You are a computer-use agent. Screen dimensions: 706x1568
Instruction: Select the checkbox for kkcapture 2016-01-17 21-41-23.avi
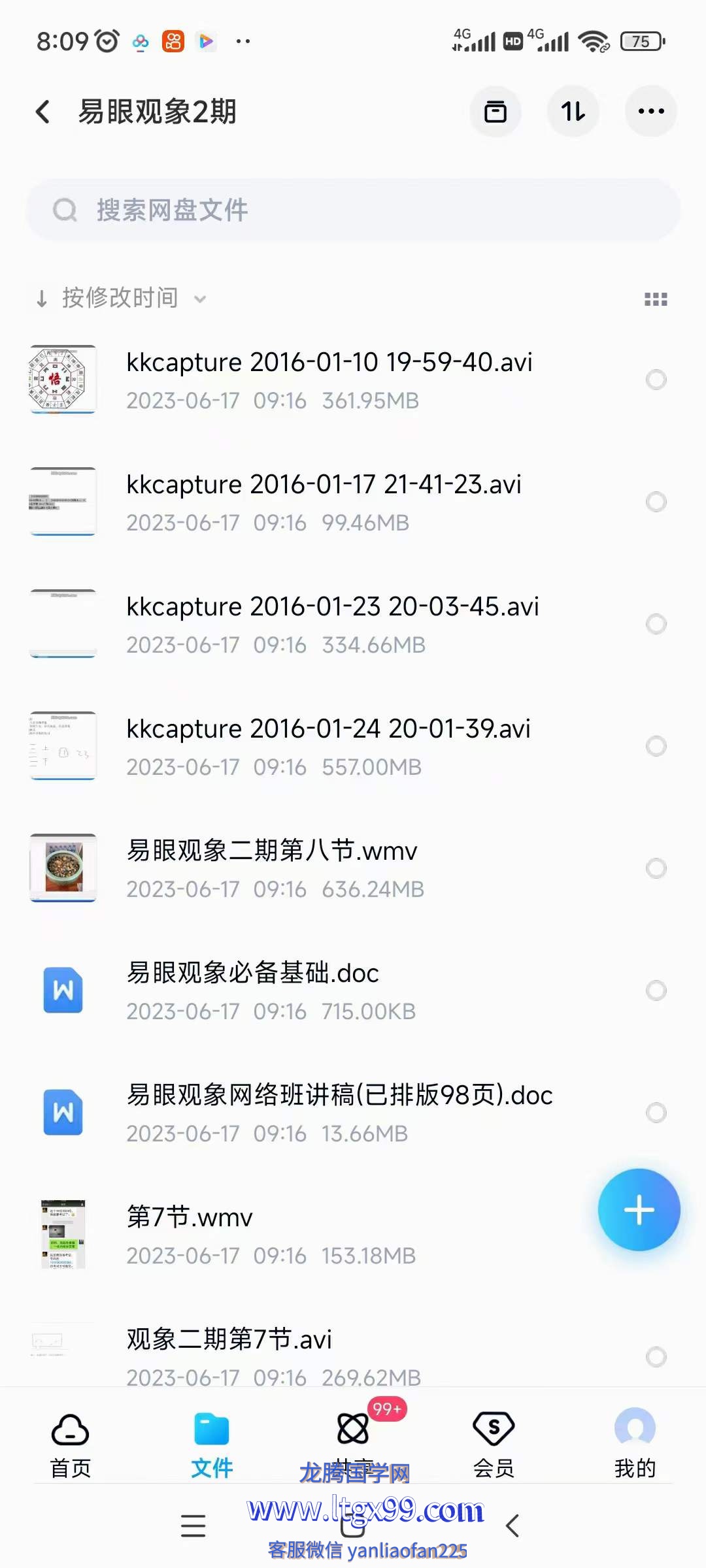[x=656, y=502]
